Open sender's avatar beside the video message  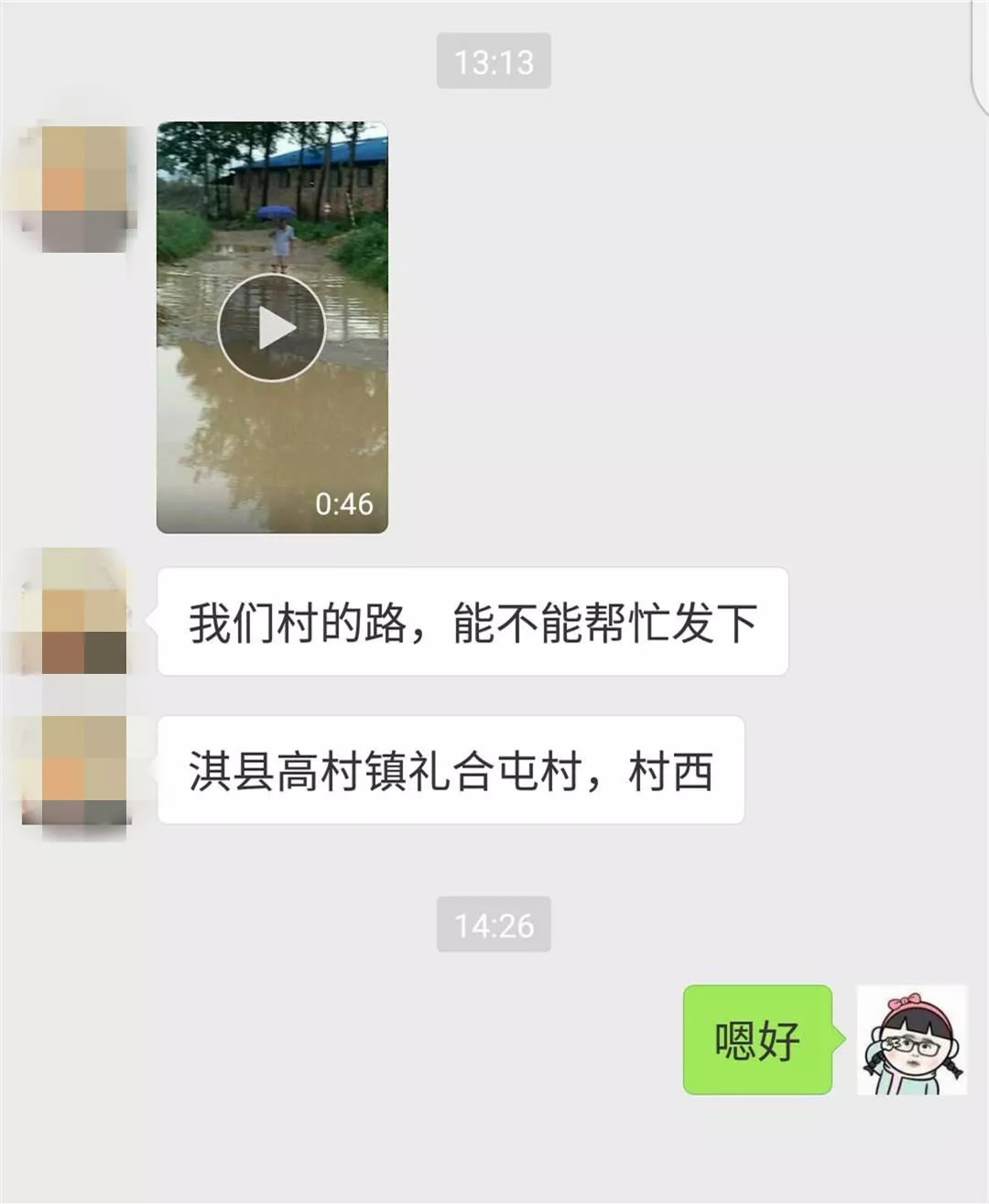coord(84,188)
